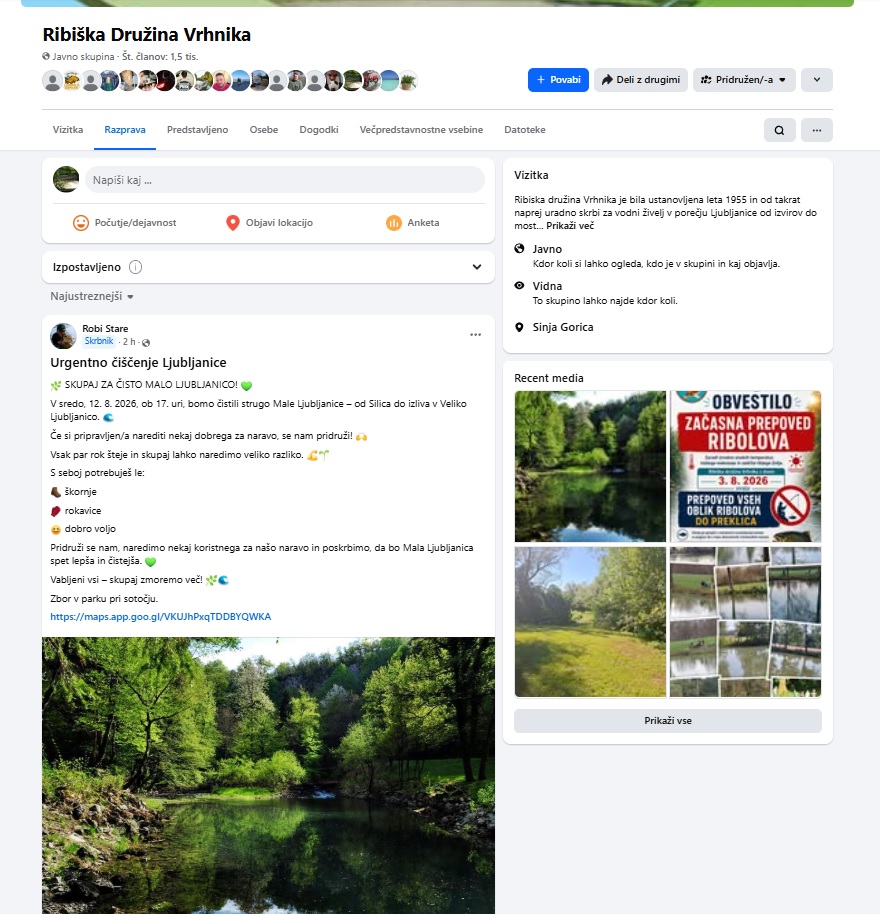
Task: Tap the Napiši kaj post field
Action: (x=285, y=180)
